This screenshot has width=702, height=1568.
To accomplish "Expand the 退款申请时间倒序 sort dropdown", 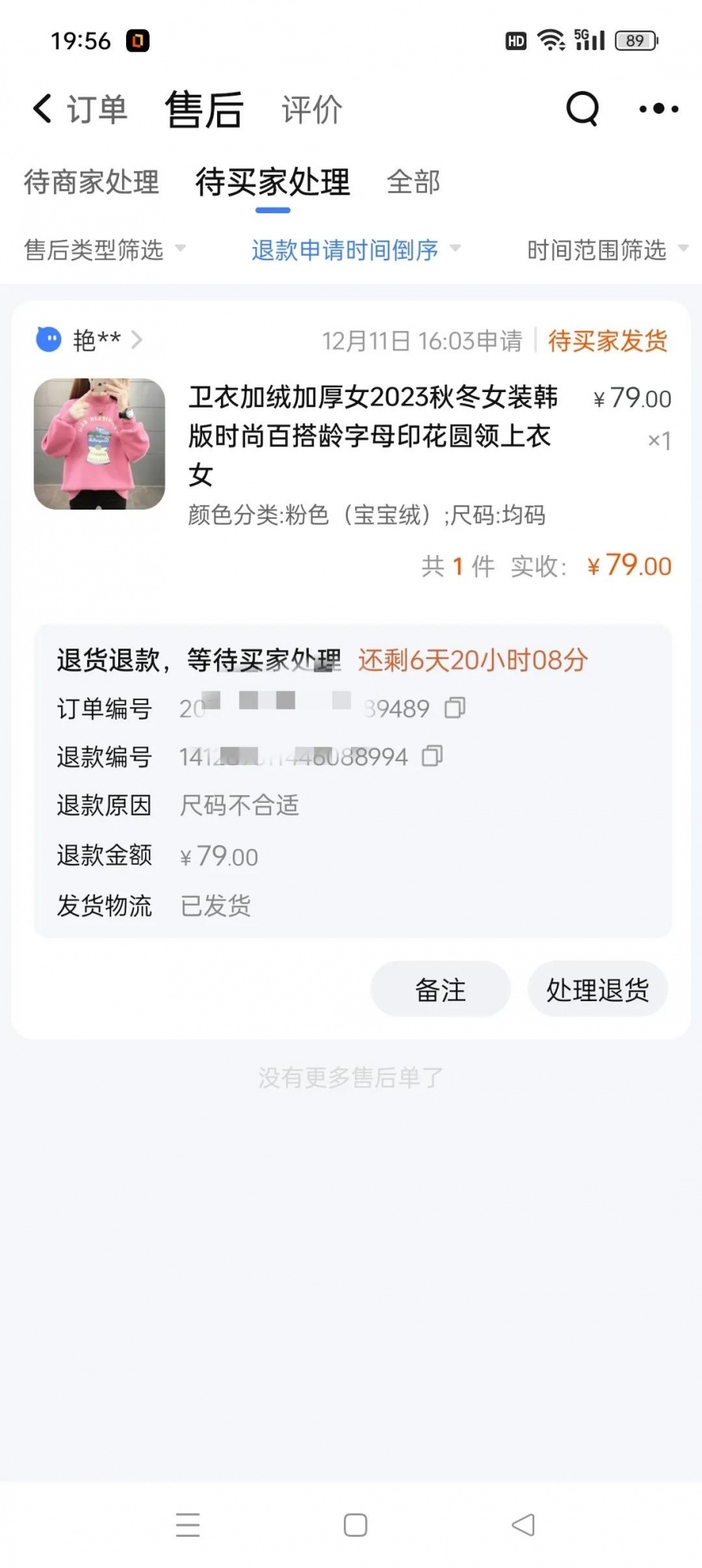I will 356,249.
